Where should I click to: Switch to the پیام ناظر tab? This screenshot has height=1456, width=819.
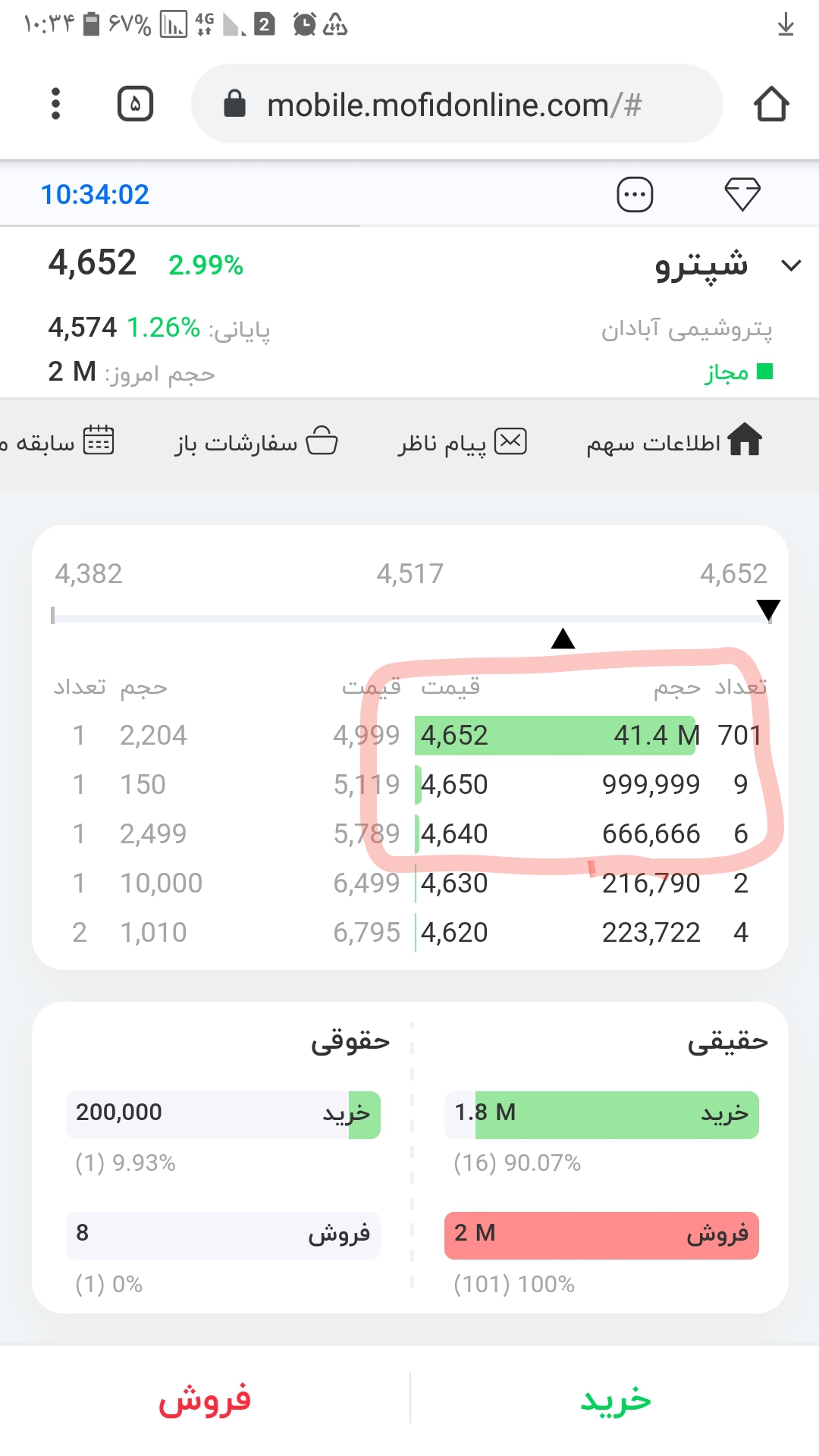coord(463,441)
